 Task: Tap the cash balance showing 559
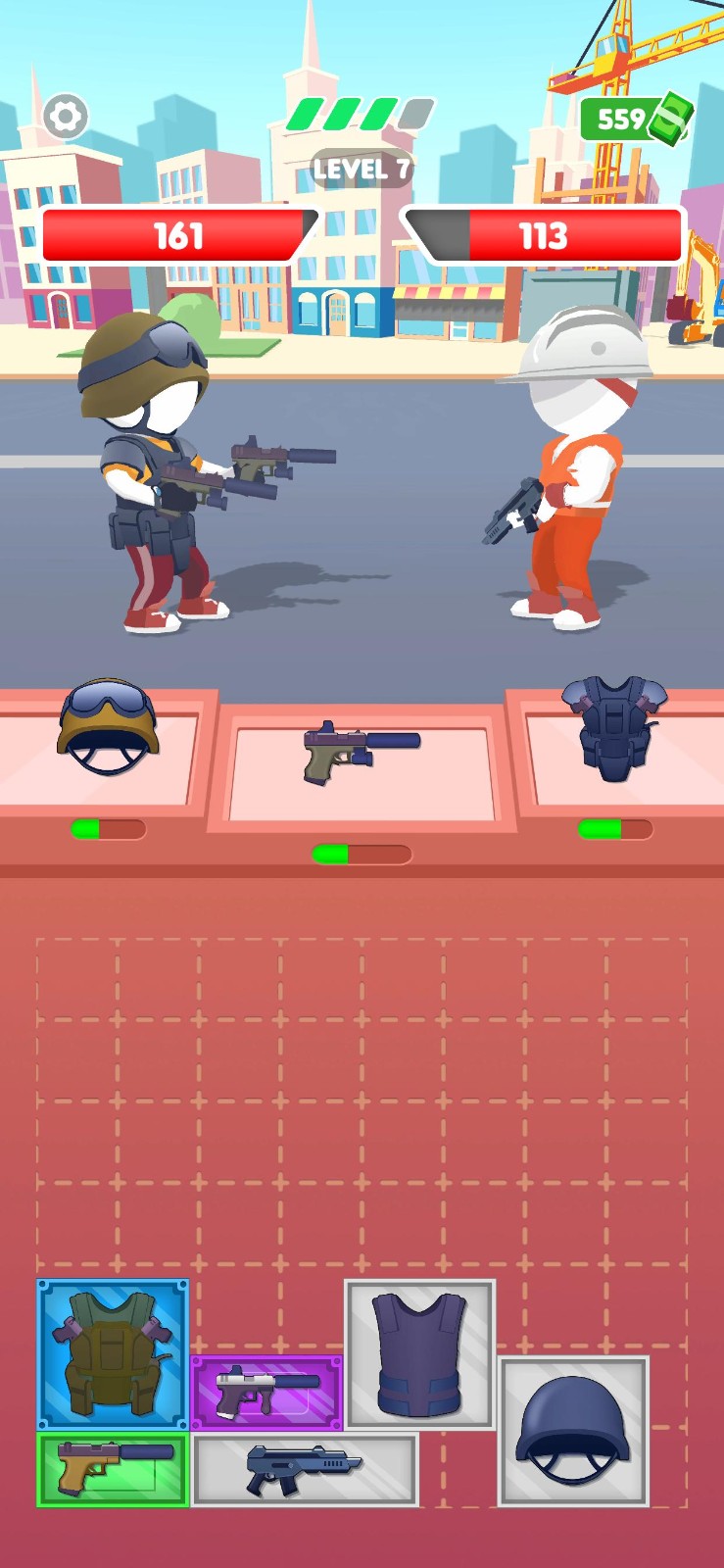click(635, 120)
